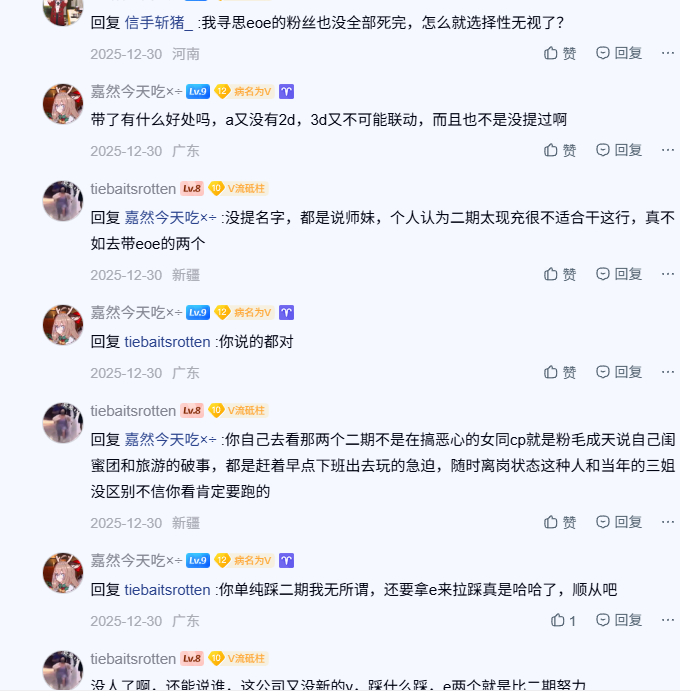Like the comment about eoe的粉丝 from 河南

coord(560,53)
